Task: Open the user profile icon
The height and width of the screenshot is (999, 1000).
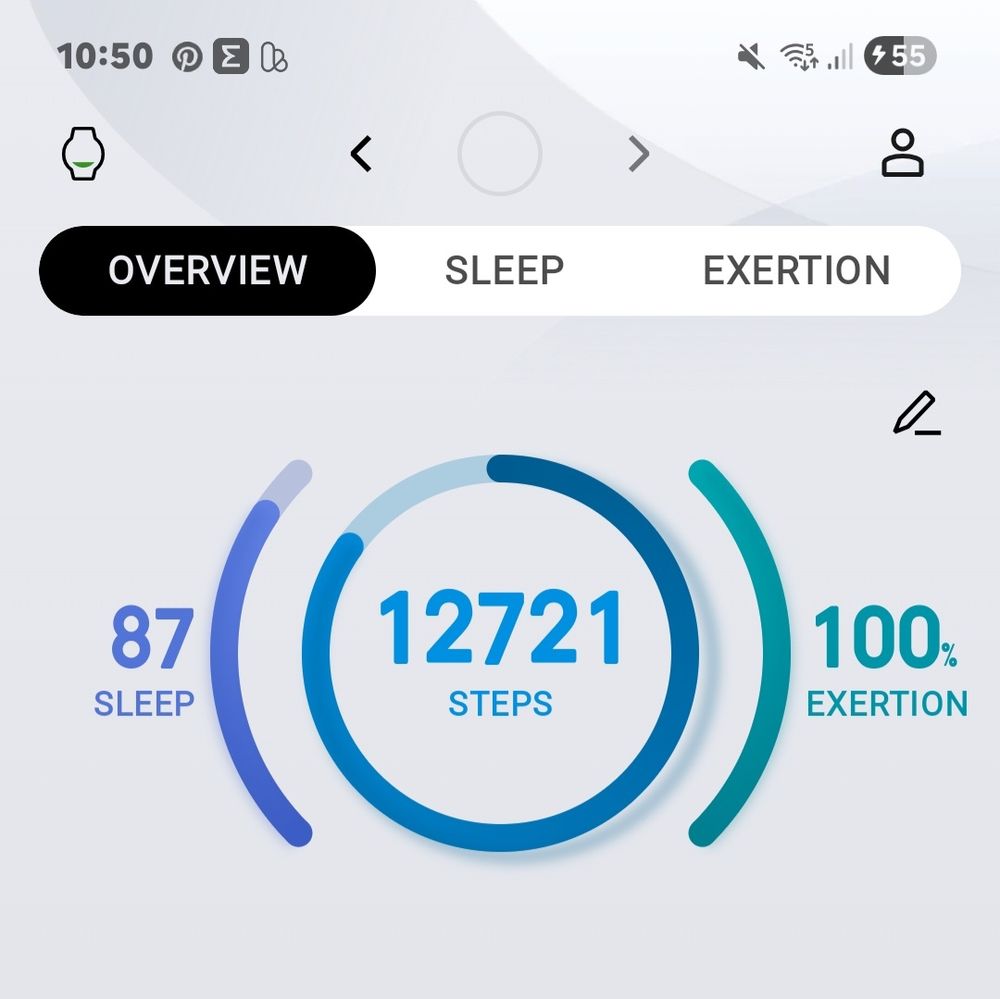Action: point(902,153)
